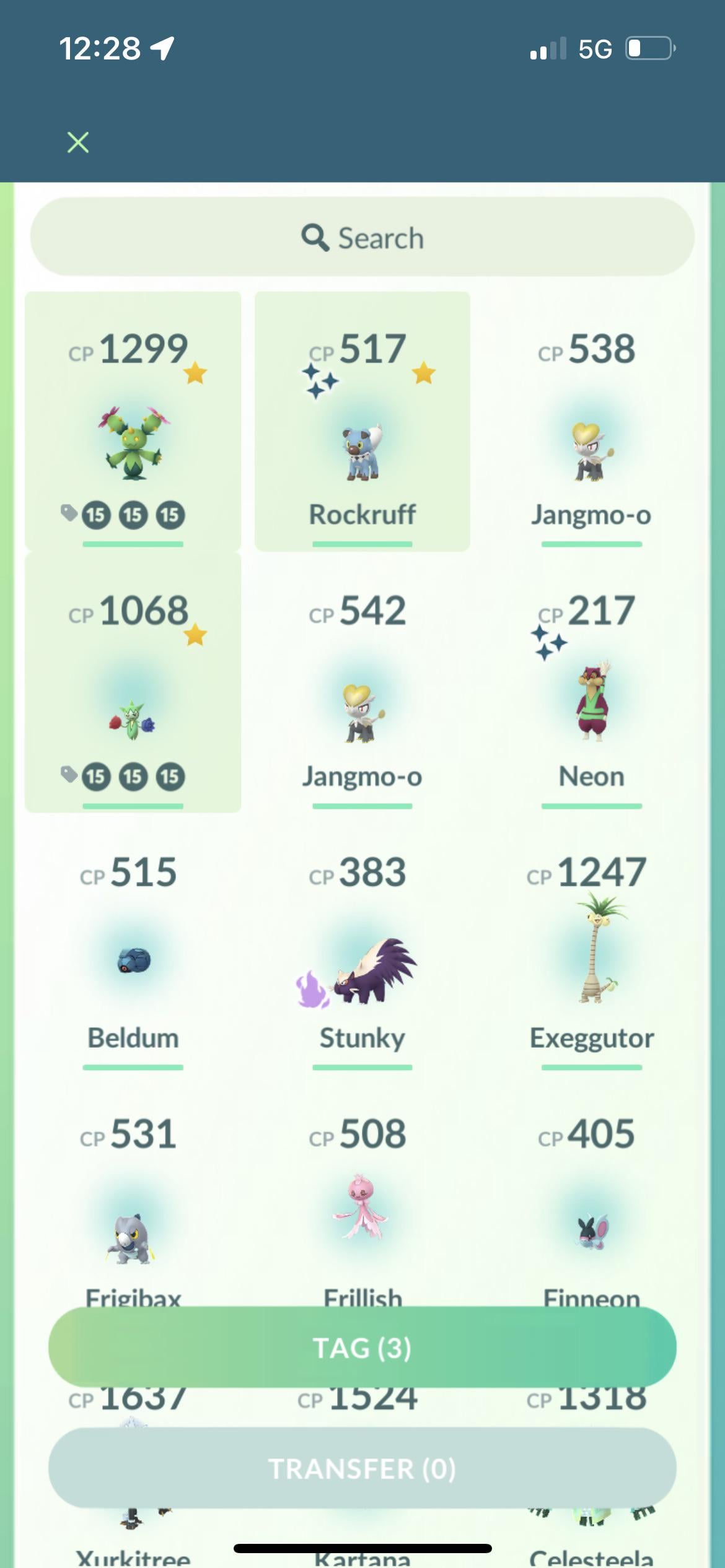Select the CP 538 Jangmo-o
The width and height of the screenshot is (725, 1568).
tap(591, 433)
